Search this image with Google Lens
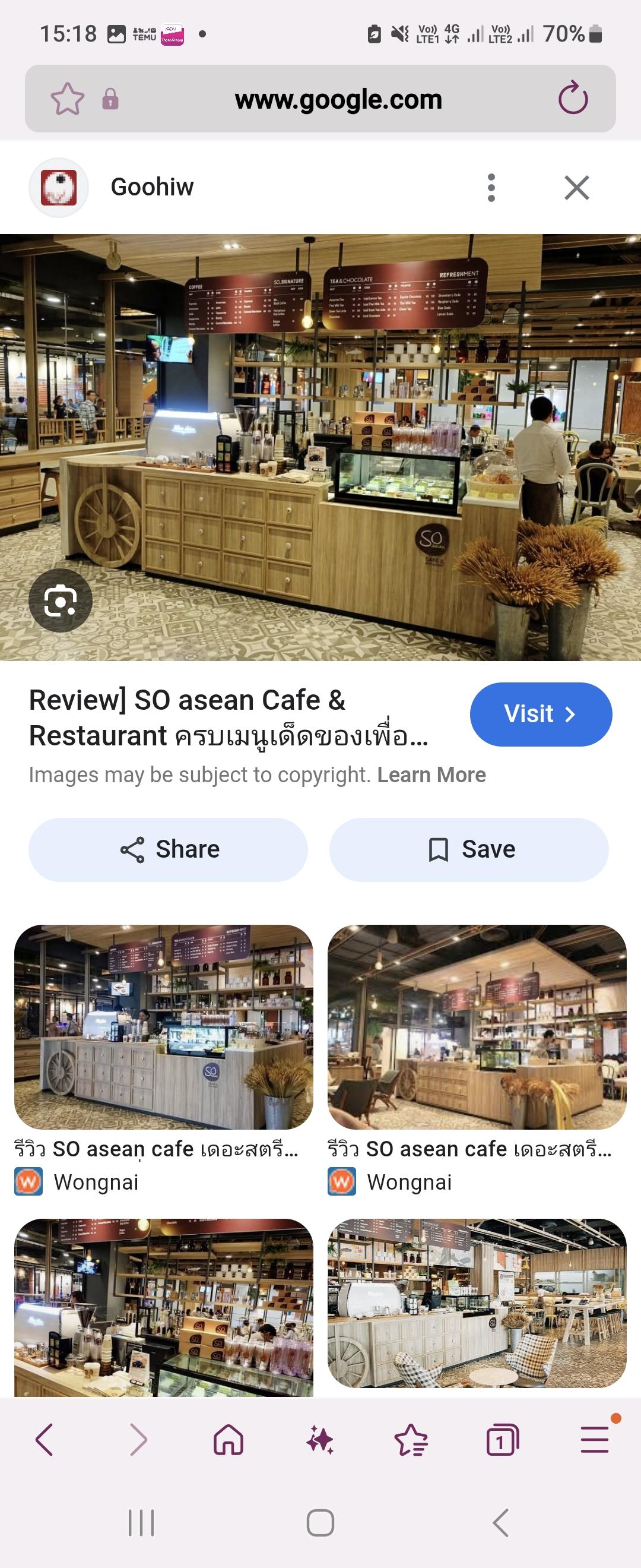Viewport: 641px width, 1568px height. tap(60, 601)
